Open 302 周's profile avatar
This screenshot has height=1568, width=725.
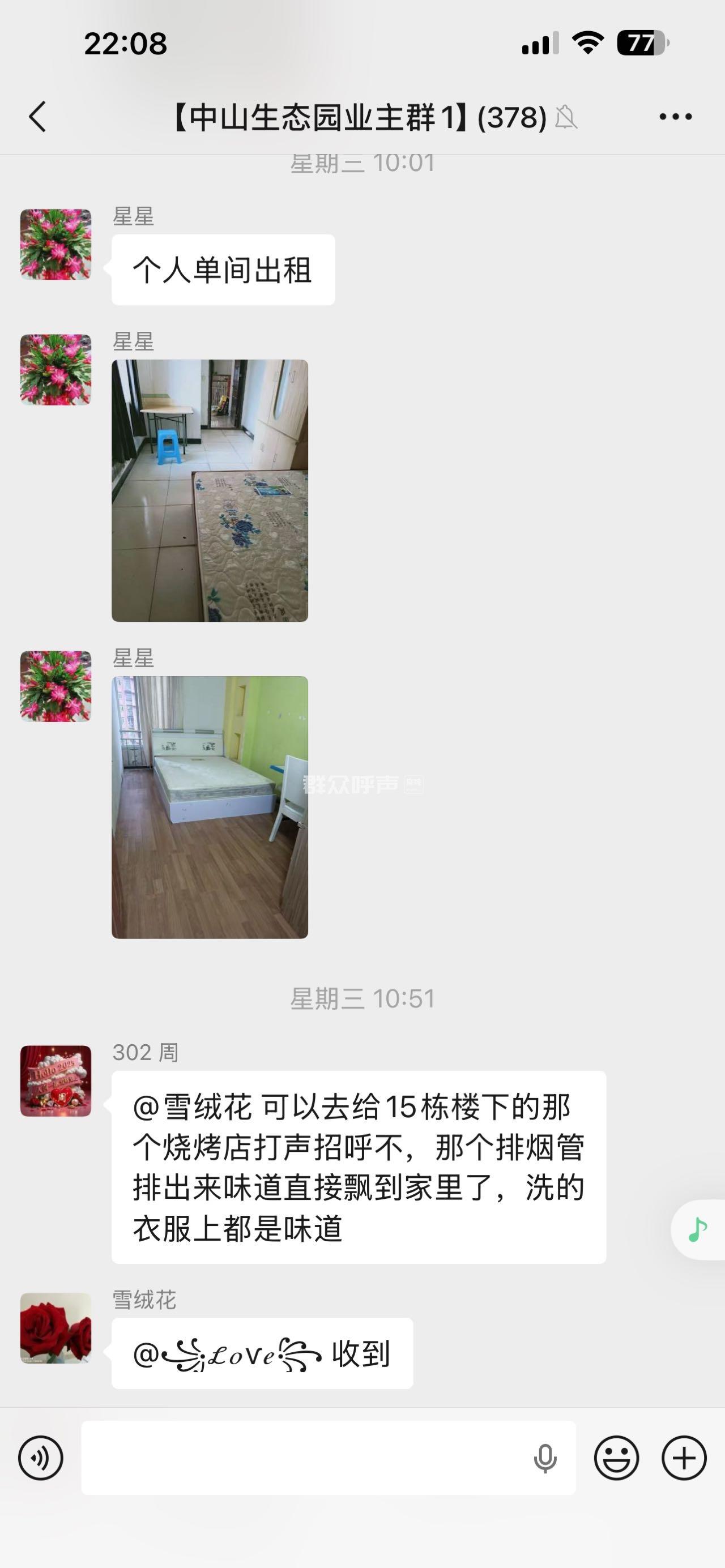56,1080
